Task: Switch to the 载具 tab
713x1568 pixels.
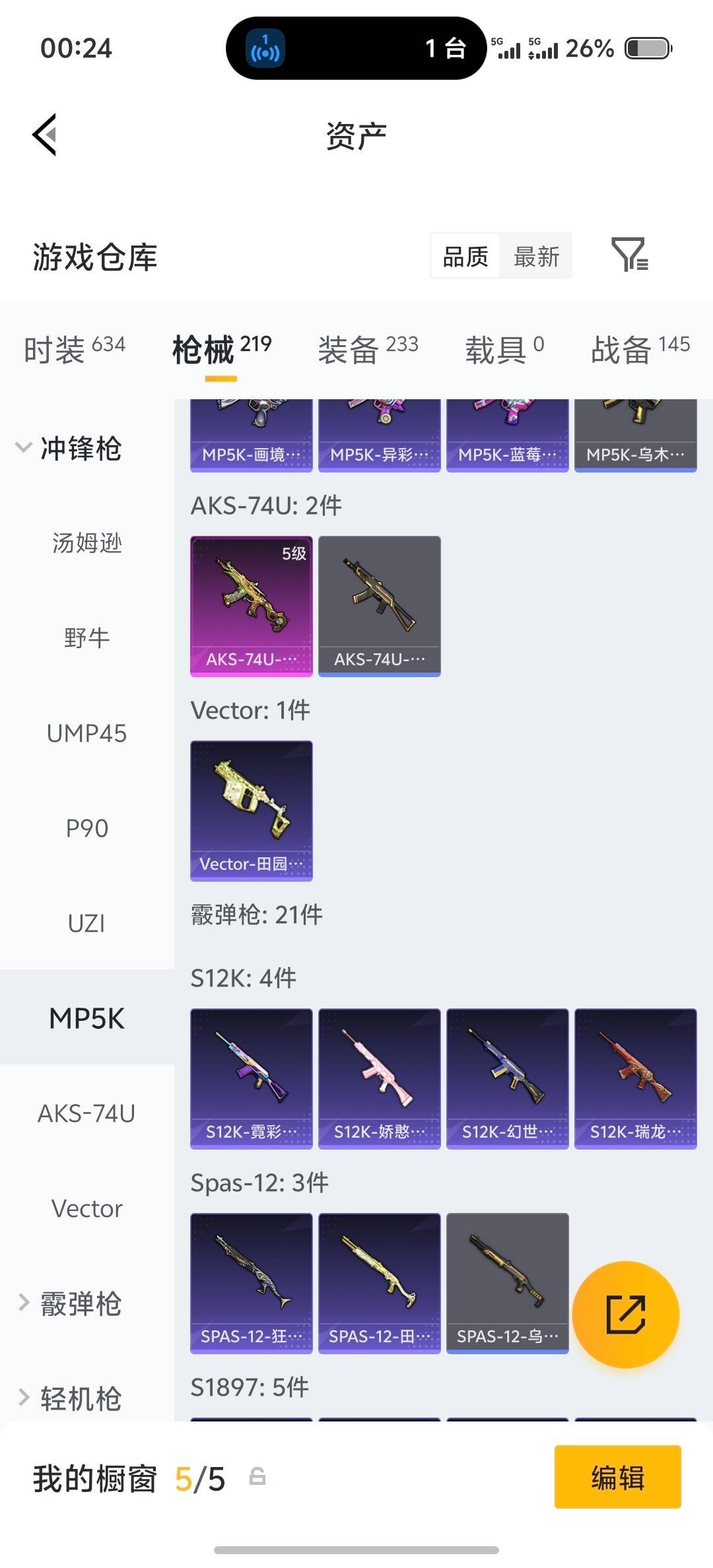Action: coord(504,348)
